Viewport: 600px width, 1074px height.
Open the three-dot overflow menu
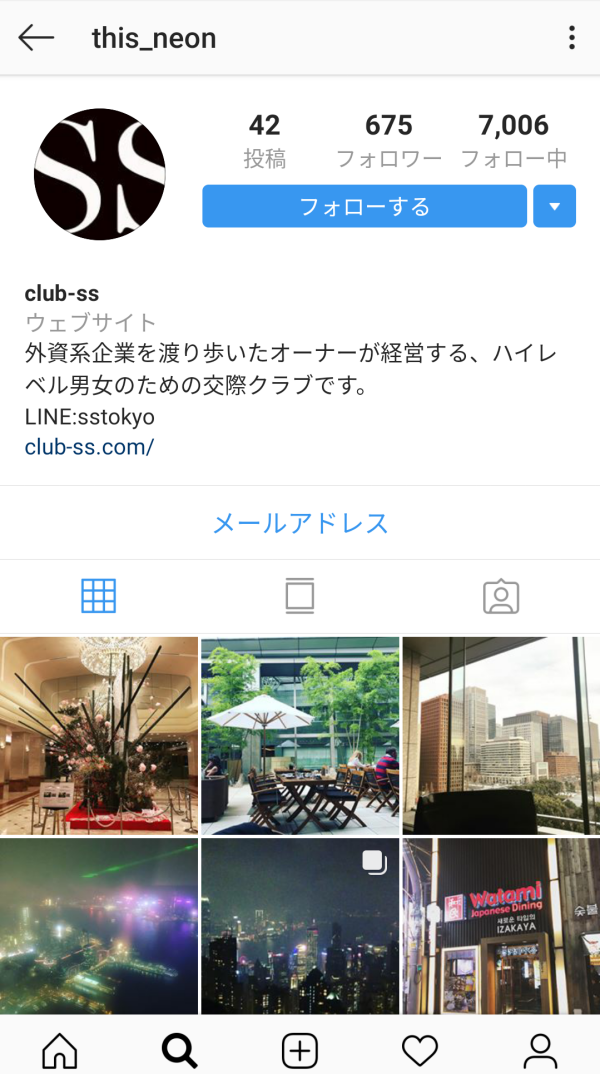(572, 38)
